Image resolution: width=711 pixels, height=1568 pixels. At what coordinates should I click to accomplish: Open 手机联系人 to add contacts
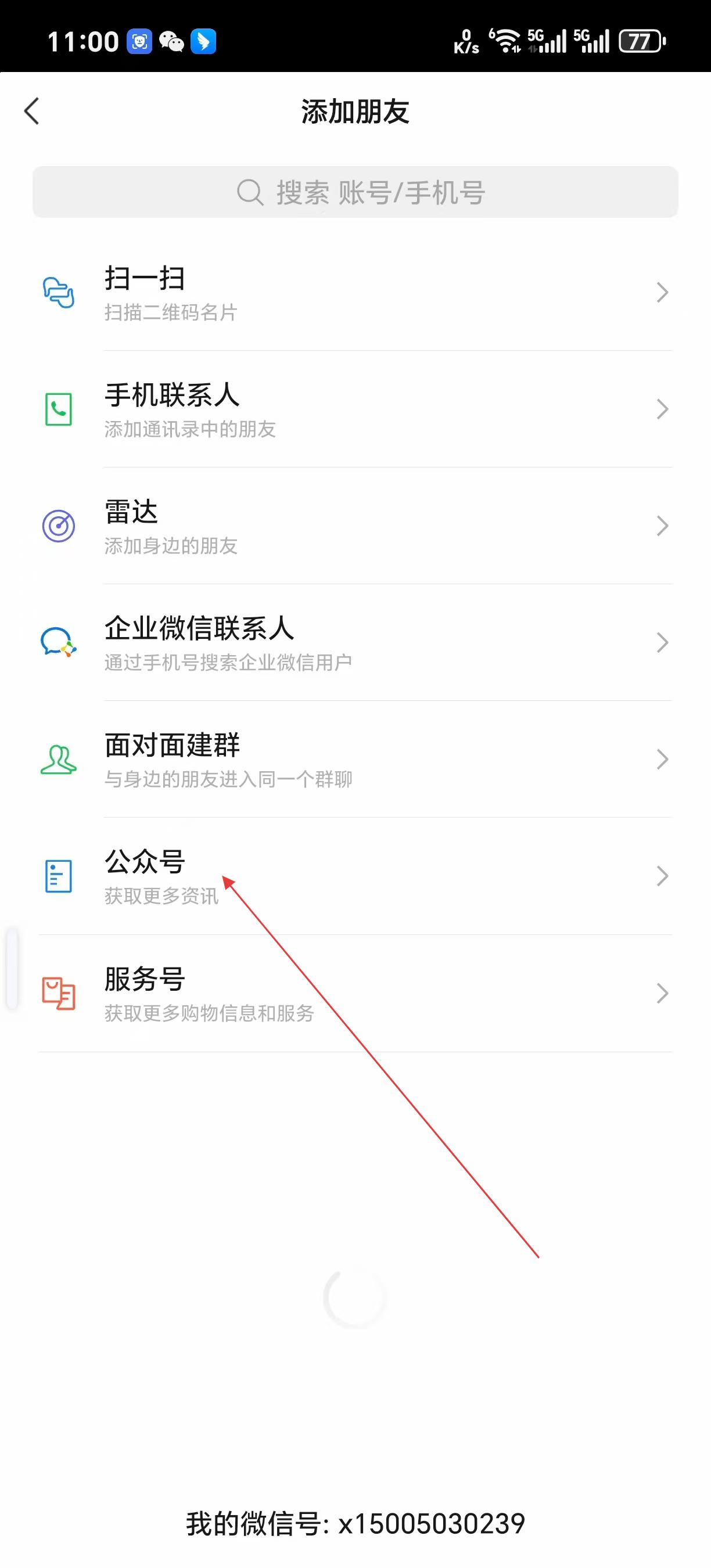tap(355, 409)
